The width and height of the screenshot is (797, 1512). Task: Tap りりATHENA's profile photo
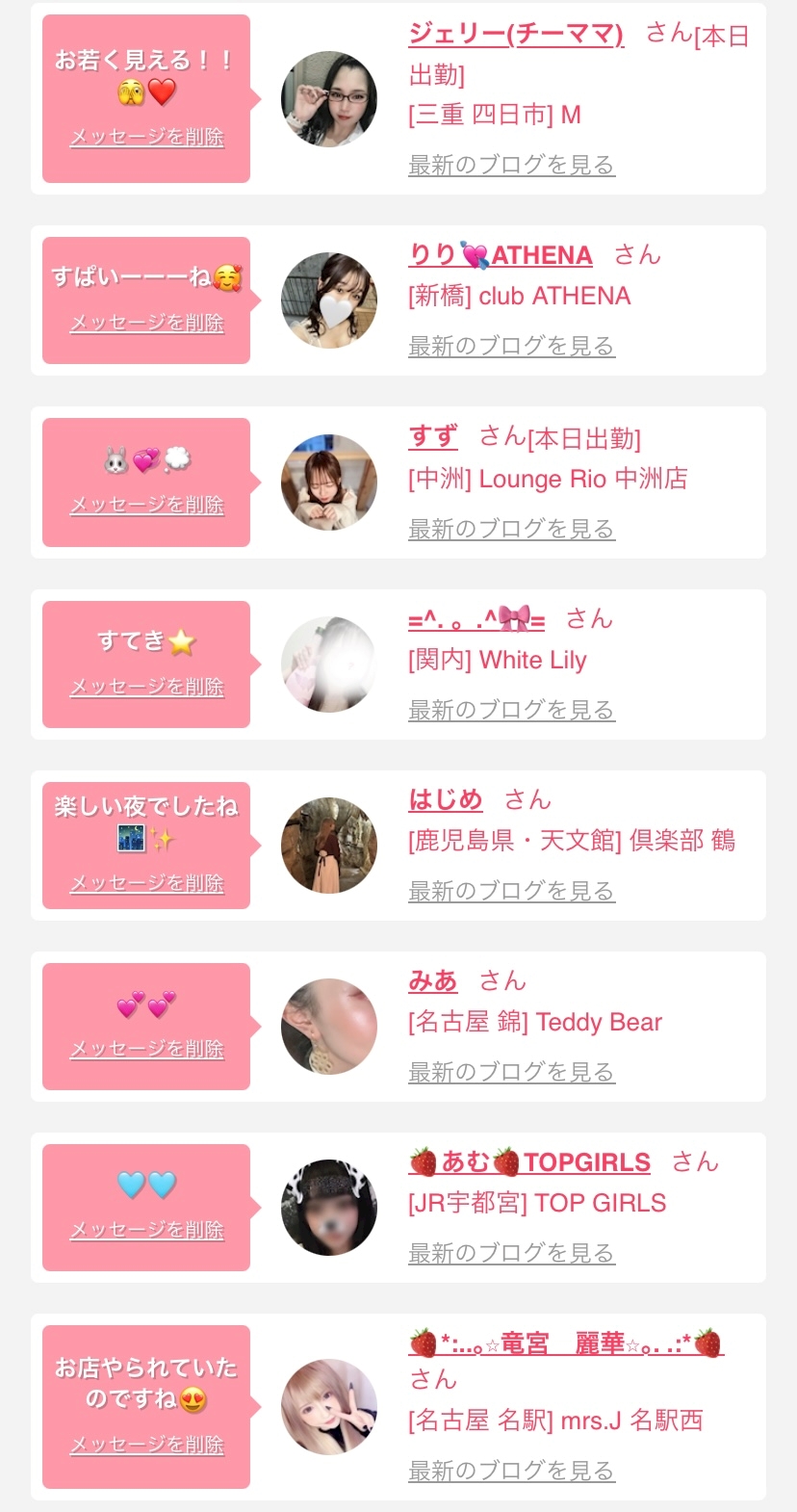[329, 300]
